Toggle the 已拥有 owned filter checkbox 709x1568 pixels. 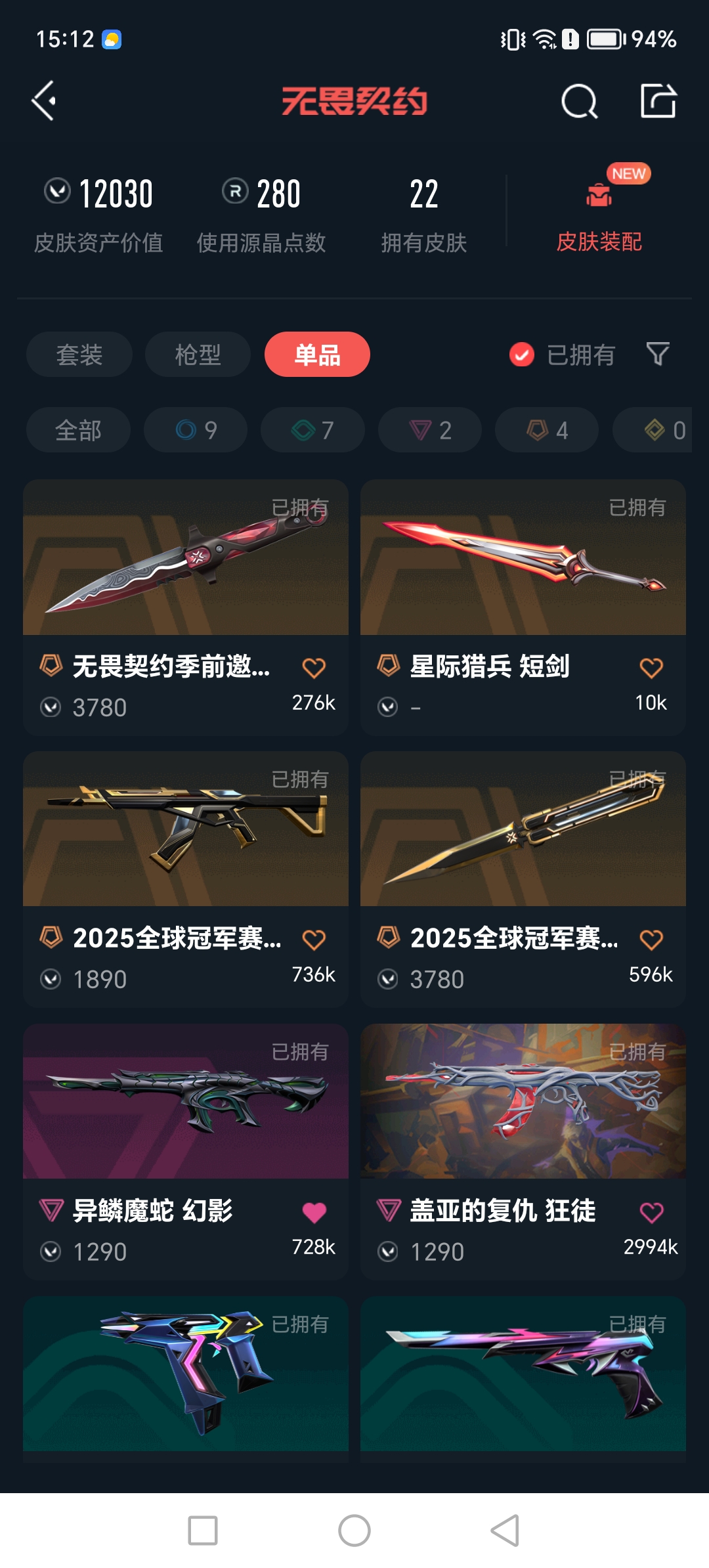(x=522, y=355)
